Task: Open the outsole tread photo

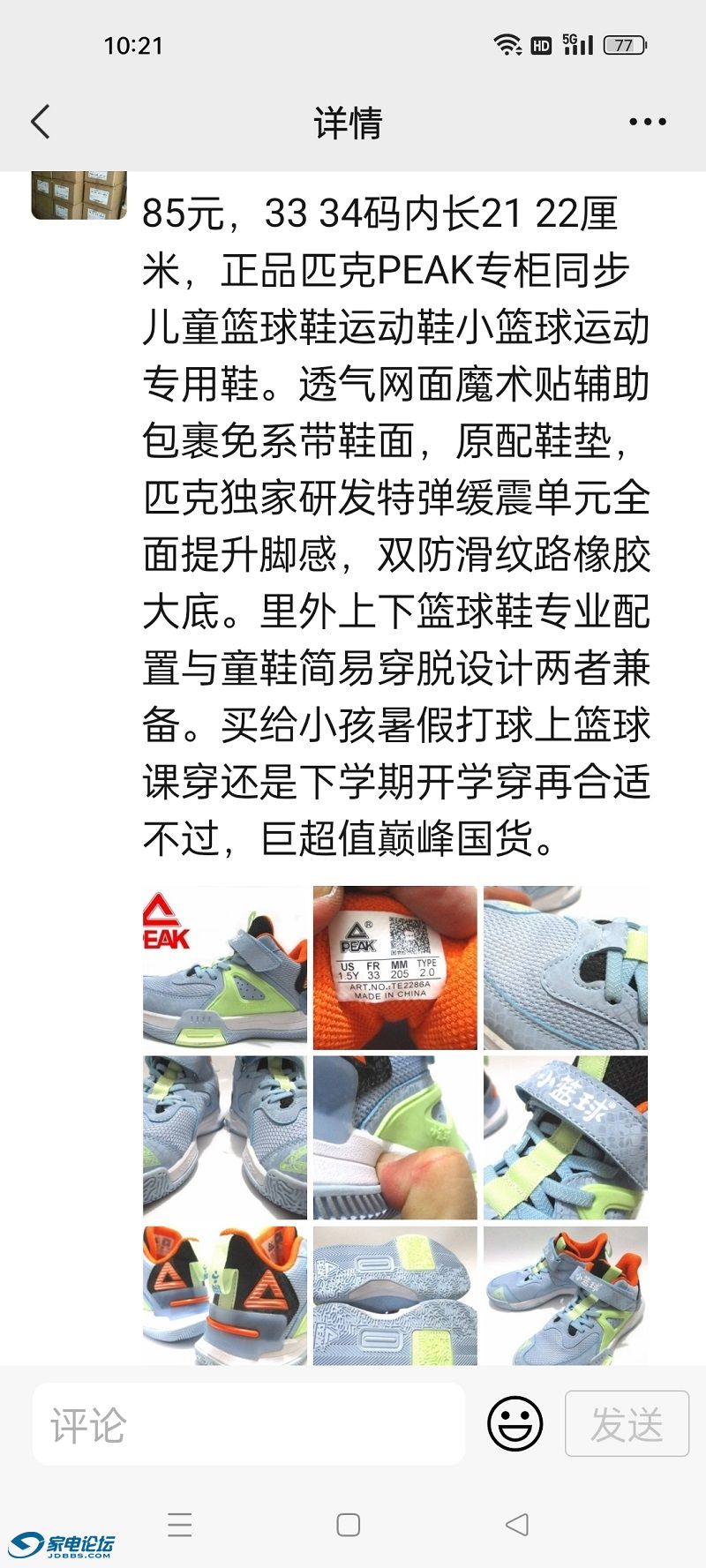Action: tap(395, 1295)
